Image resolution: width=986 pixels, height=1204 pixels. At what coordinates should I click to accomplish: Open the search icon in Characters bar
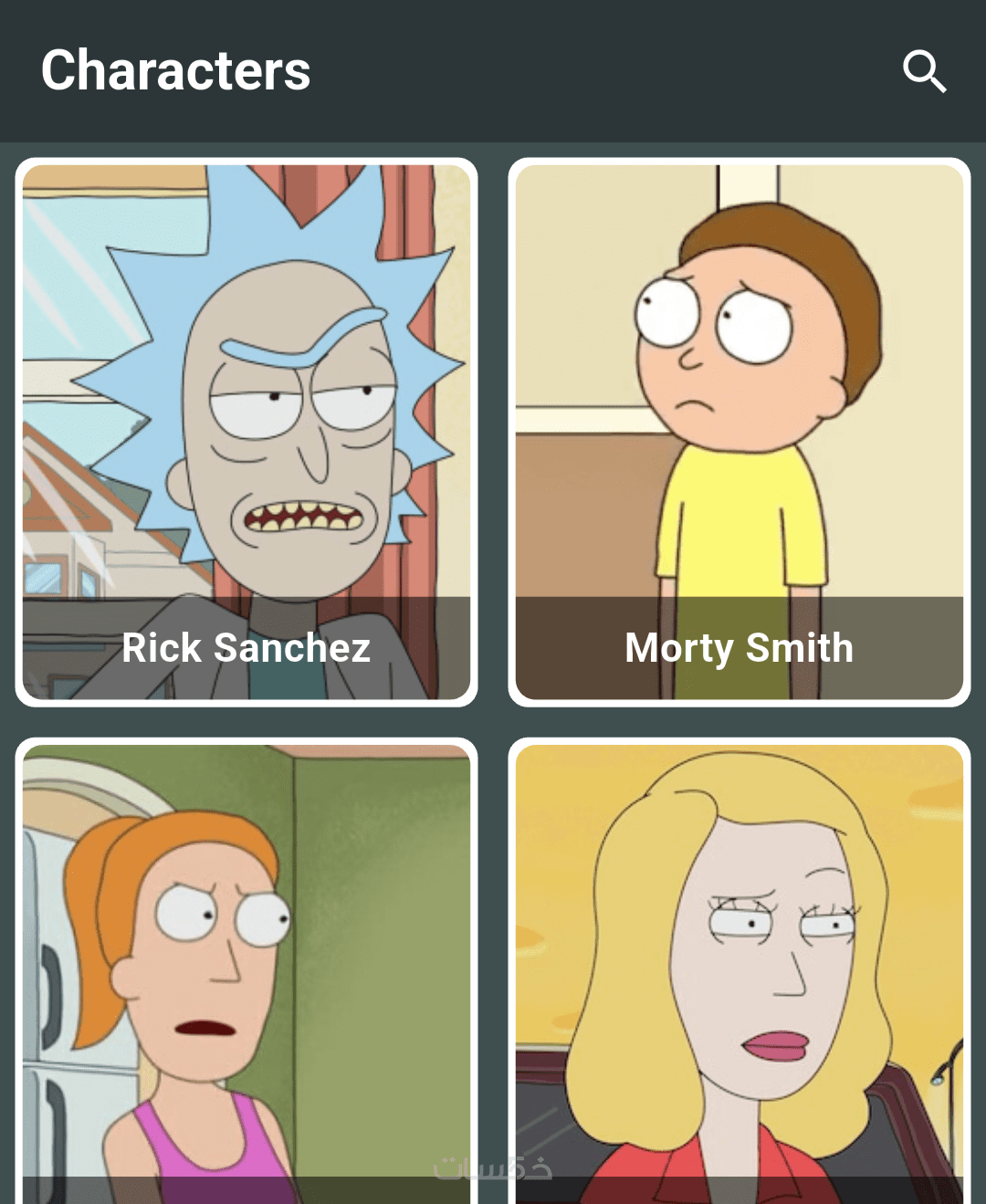924,71
